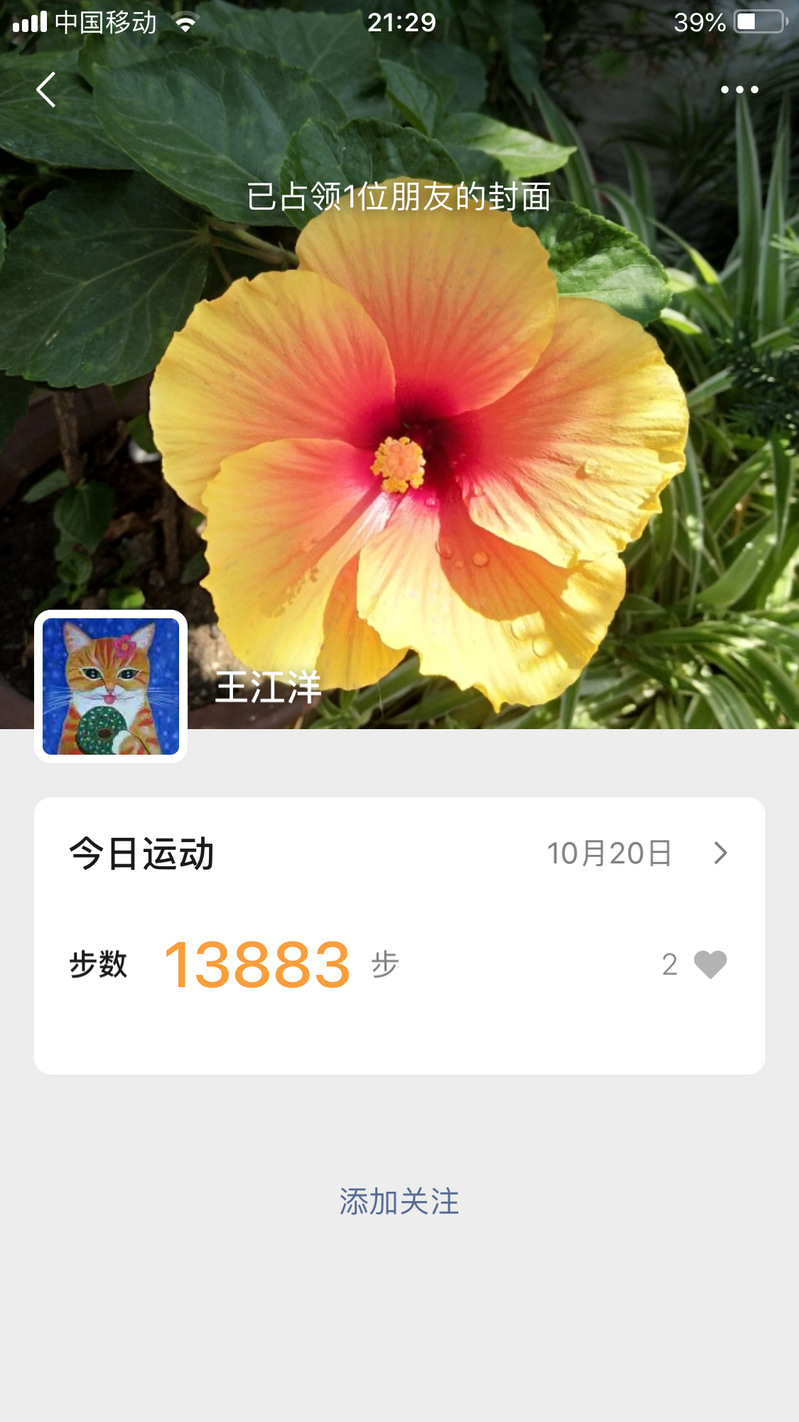
Task: Open the 10月20日 step history chevron
Action: tap(720, 853)
